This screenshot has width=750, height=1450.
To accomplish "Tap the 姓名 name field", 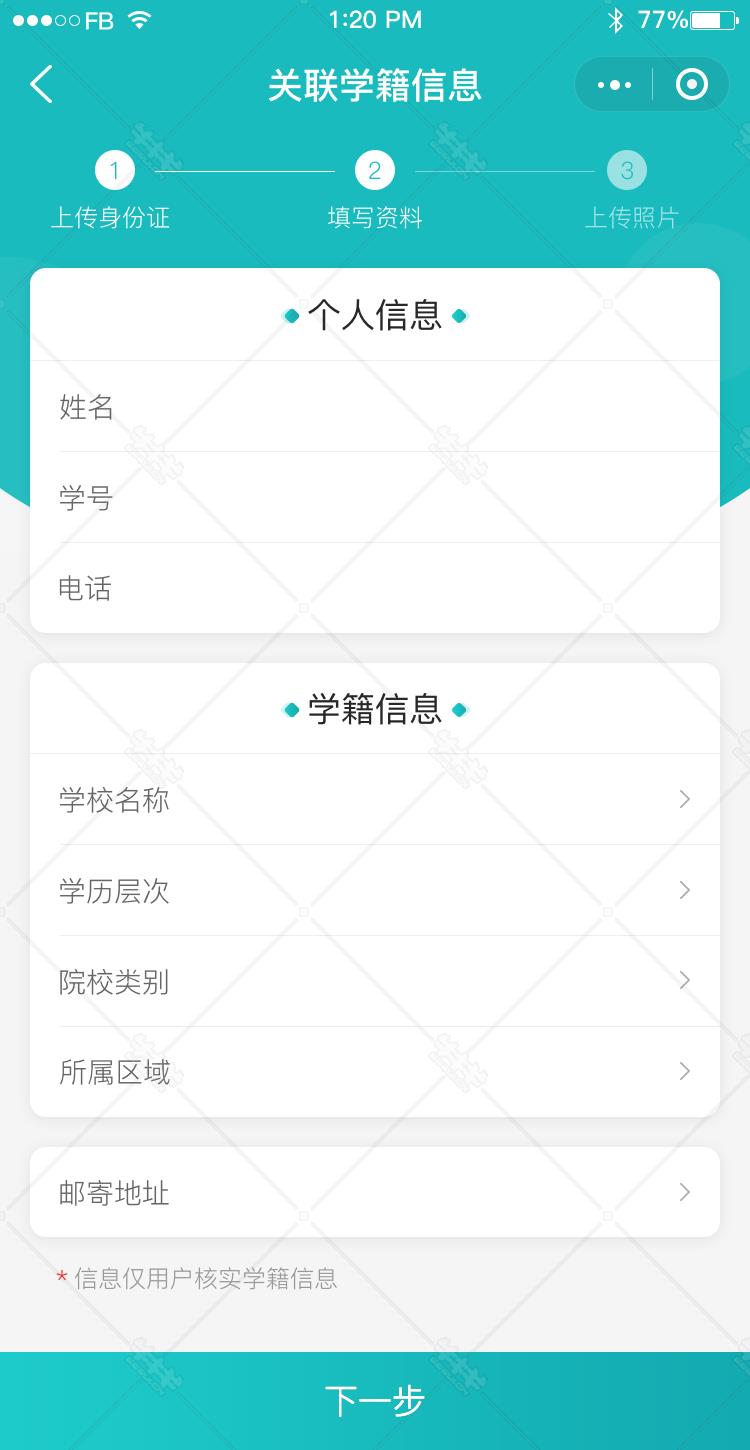I will click(375, 406).
